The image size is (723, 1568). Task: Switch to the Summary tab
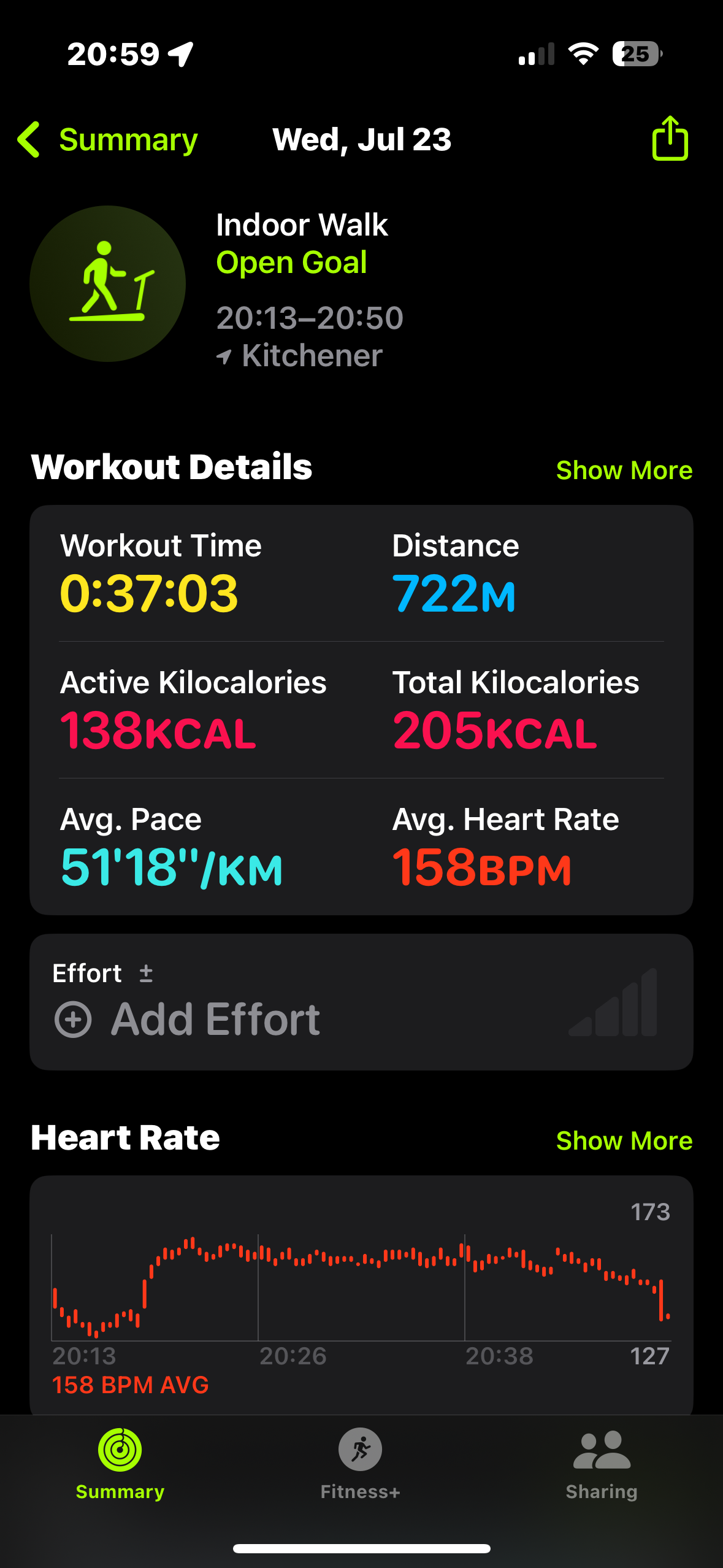120,1463
